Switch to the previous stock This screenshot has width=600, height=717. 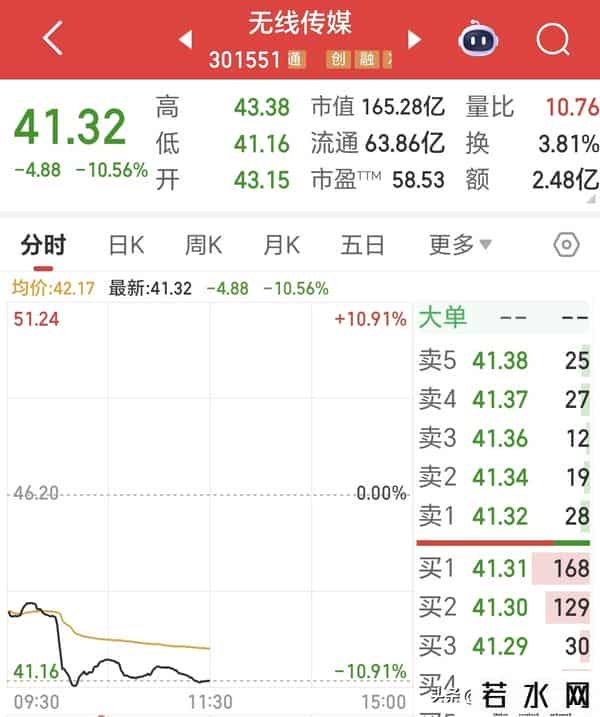tap(185, 40)
